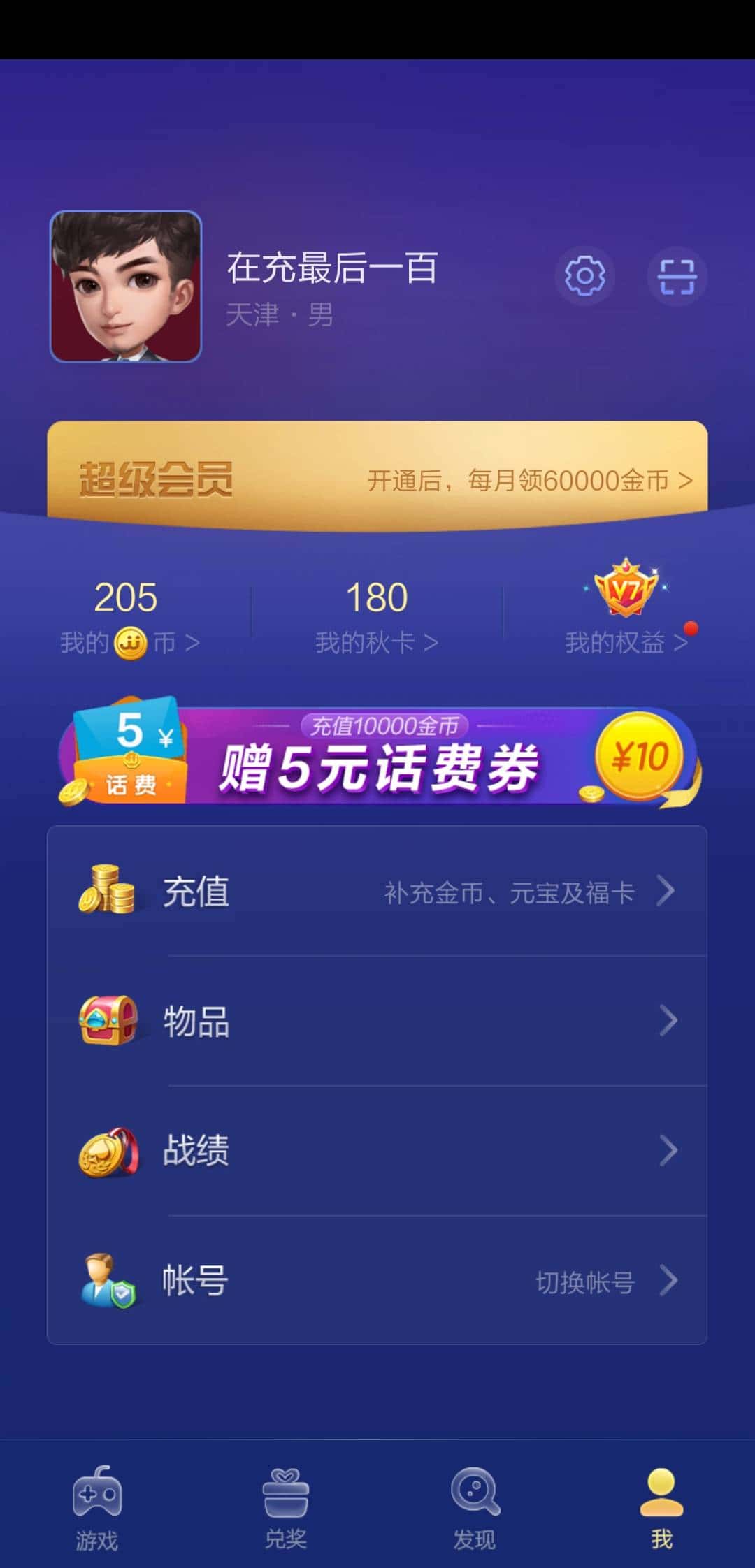This screenshot has width=755, height=1568.
Task: Click the 我的权益 link
Action: (618, 642)
